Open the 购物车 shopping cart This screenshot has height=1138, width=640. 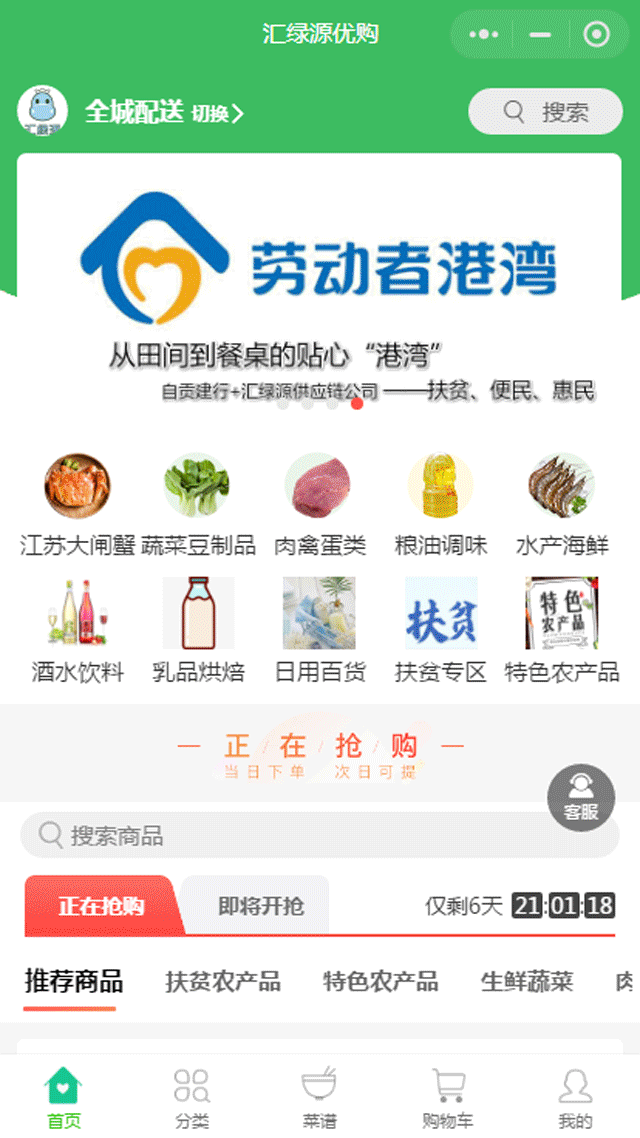click(x=447, y=1097)
